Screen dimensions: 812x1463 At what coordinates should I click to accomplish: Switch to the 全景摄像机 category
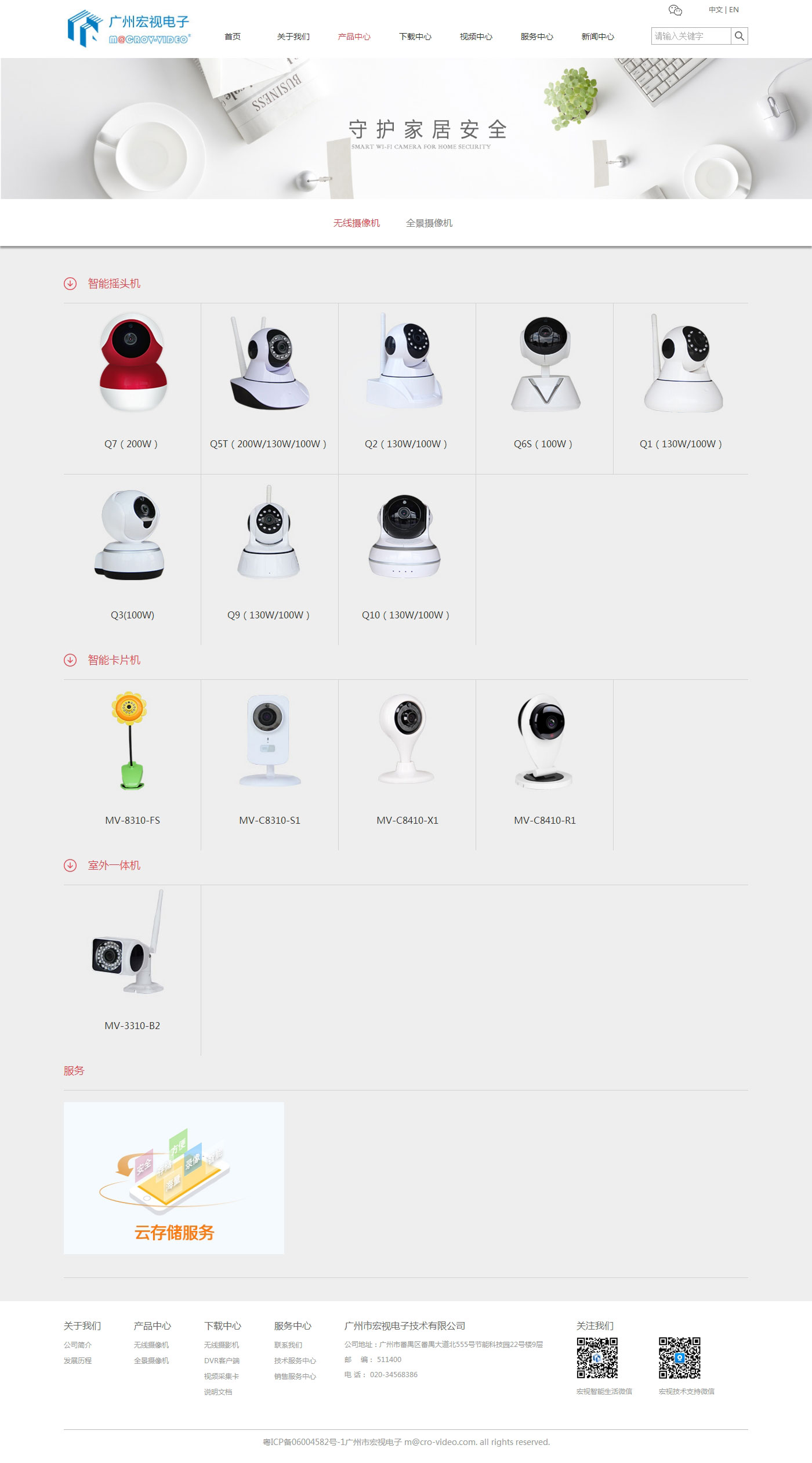point(429,223)
